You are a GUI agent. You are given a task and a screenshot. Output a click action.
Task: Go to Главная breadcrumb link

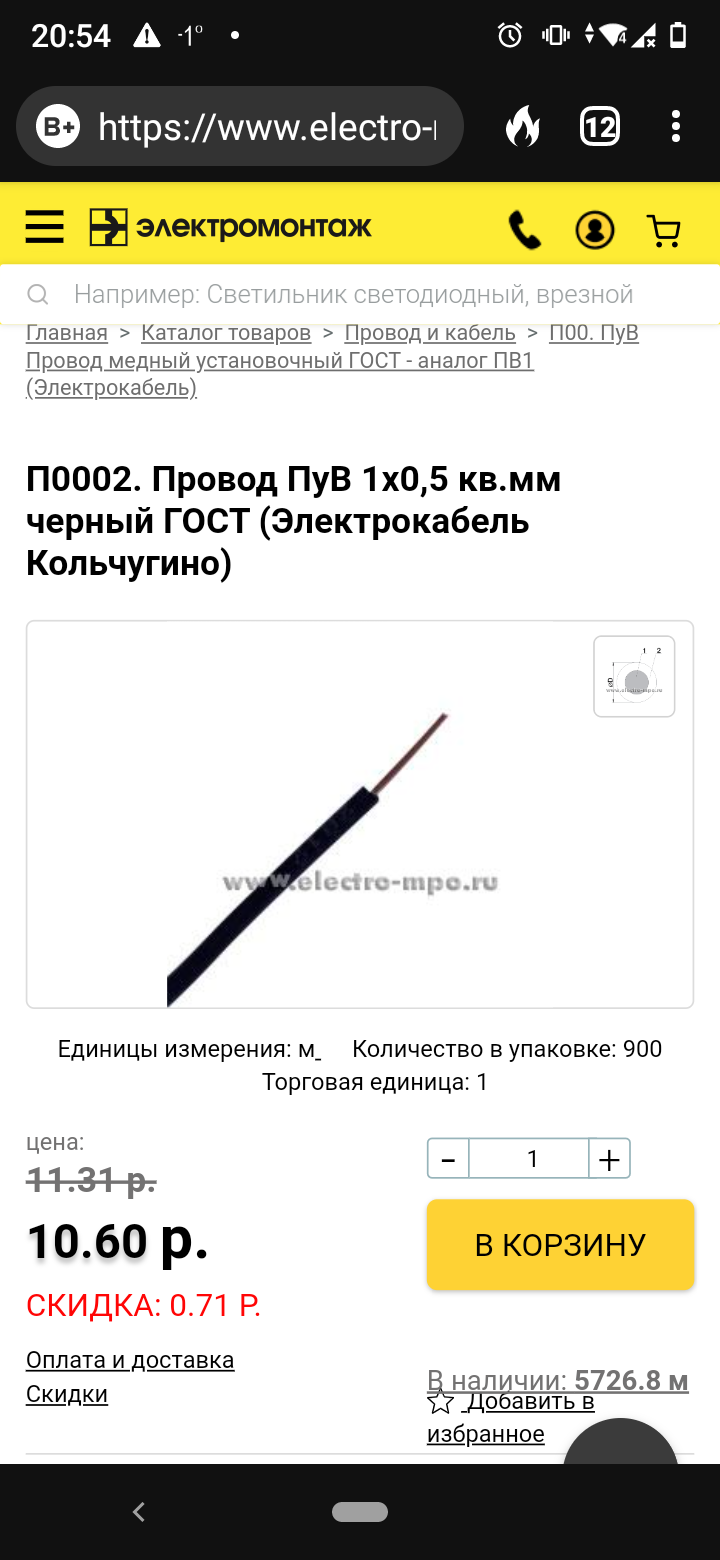[67, 333]
